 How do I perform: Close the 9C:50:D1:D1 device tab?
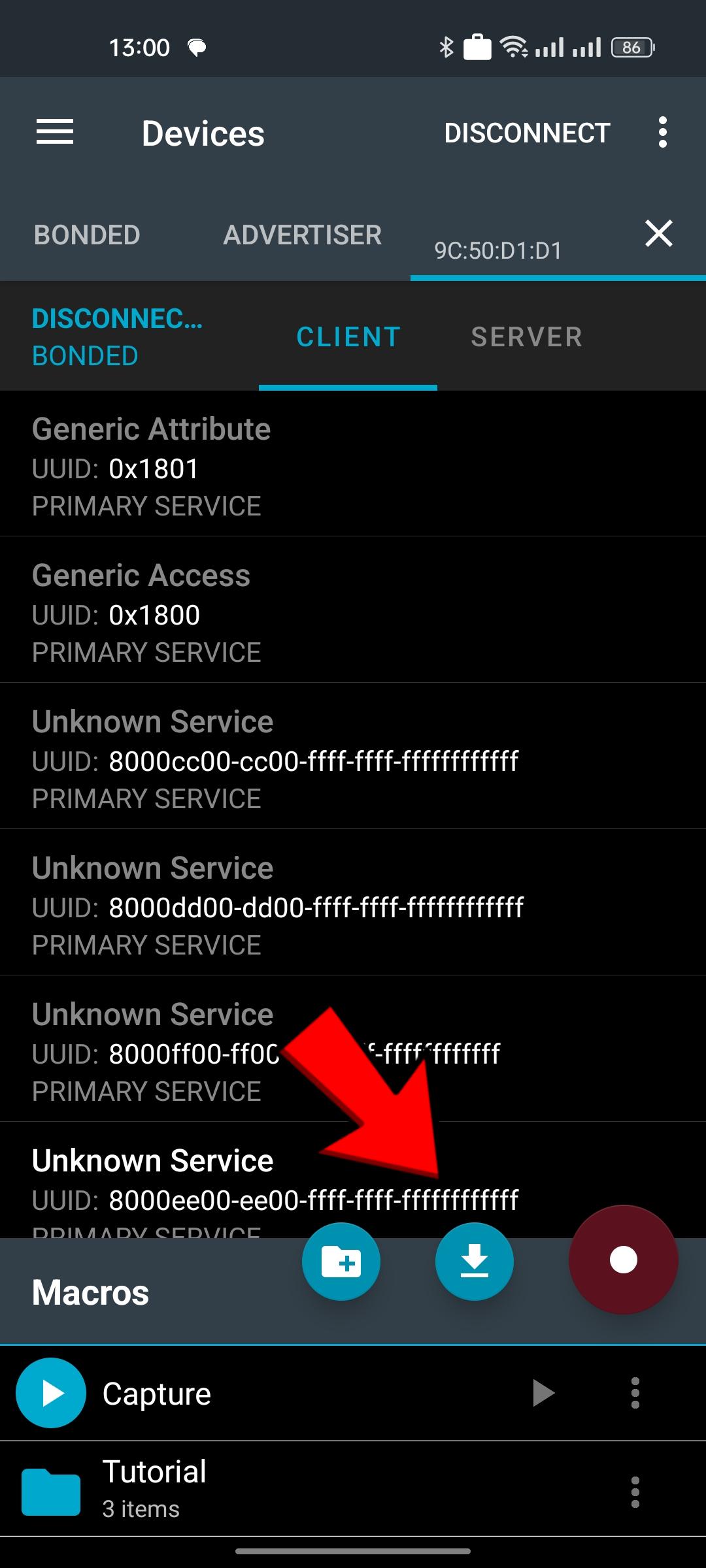pos(658,234)
